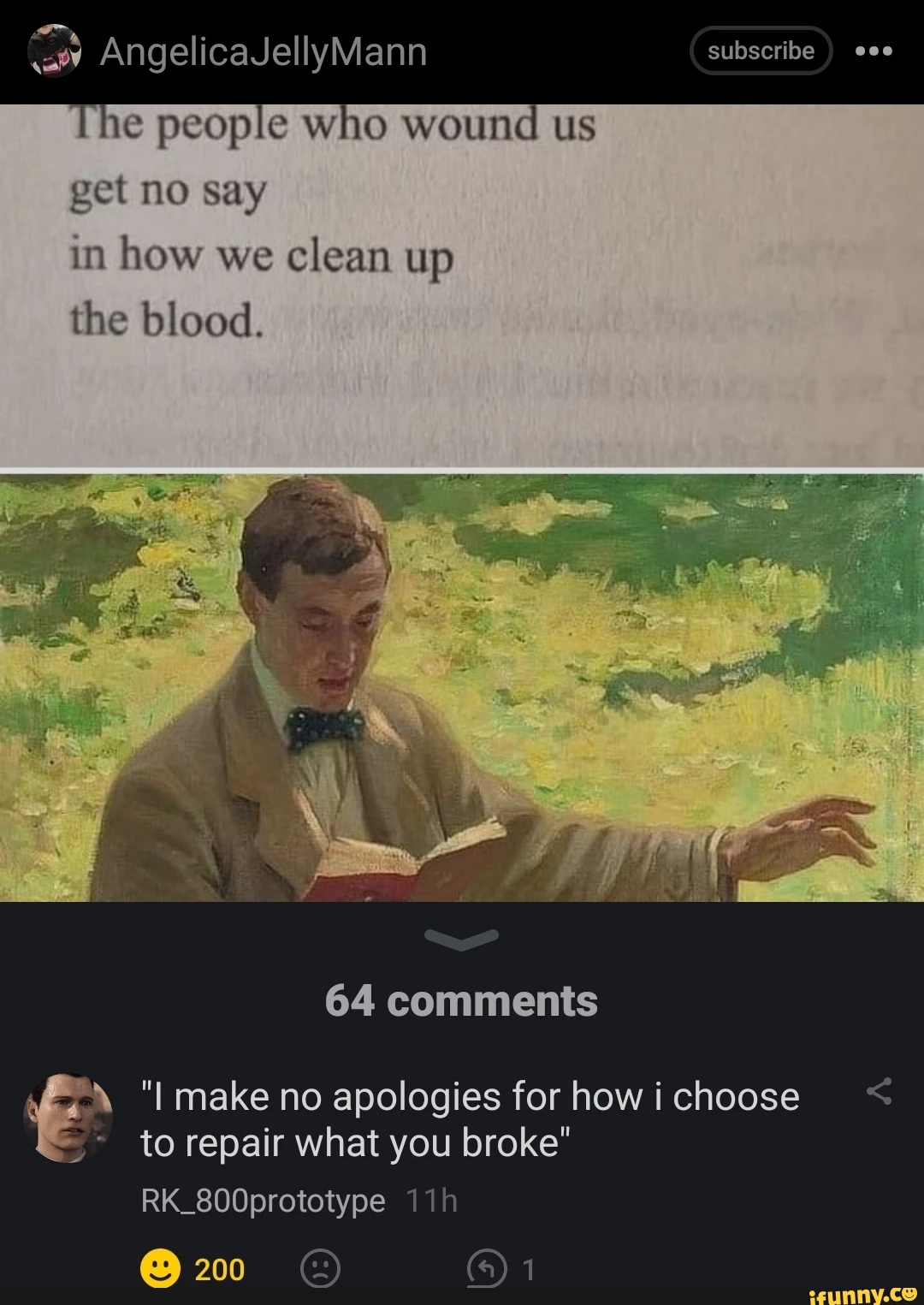Open RK_800prototype's profile from username

(x=263, y=1201)
